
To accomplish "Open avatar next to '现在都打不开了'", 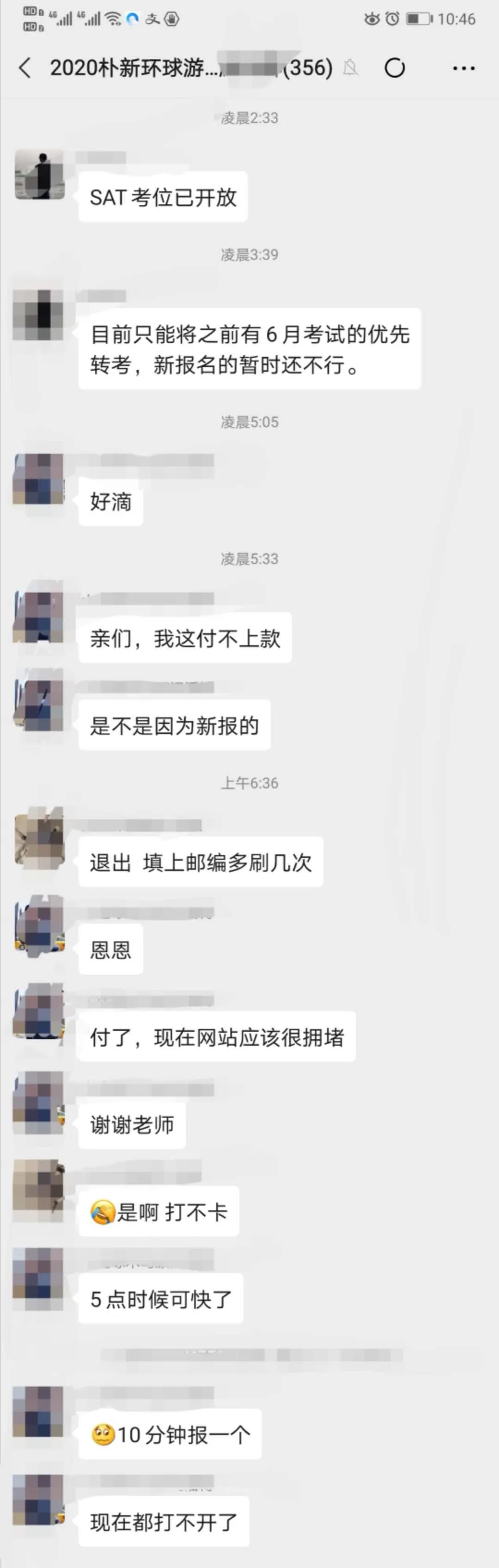I will 38,1500.
